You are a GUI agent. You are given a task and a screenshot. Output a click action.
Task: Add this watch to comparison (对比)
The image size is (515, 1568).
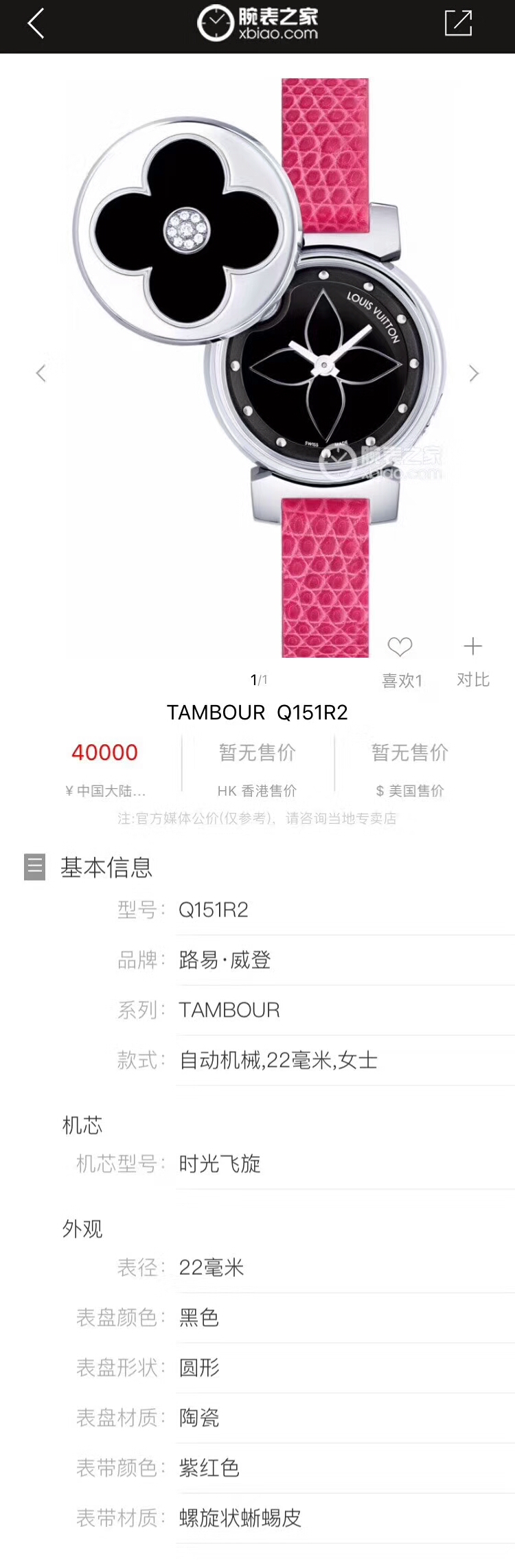click(472, 647)
